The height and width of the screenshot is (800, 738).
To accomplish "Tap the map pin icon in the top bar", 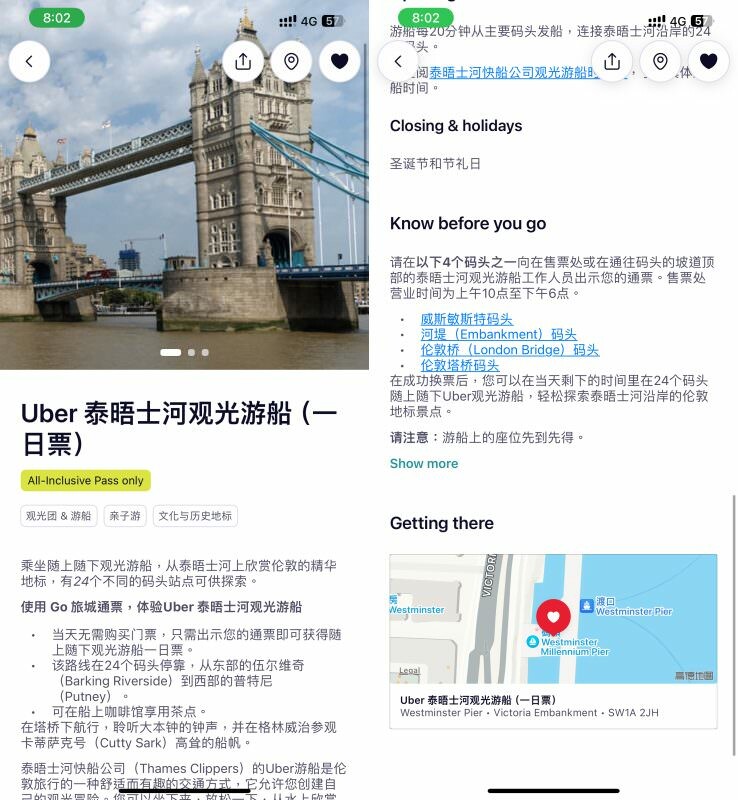I will click(291, 61).
